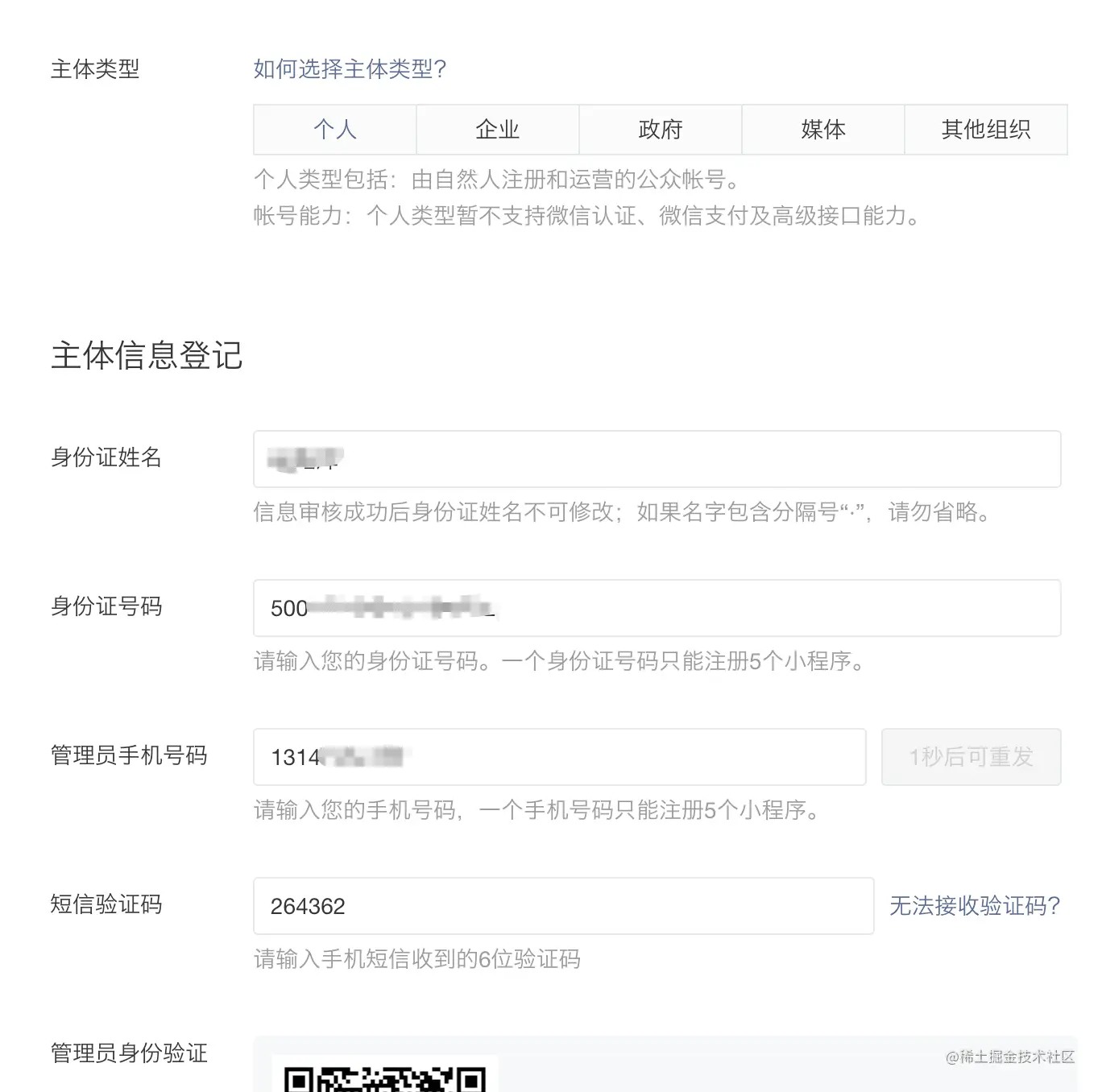1102x1092 pixels.
Task: Open 无法接收验证码 help link
Action: 975,906
